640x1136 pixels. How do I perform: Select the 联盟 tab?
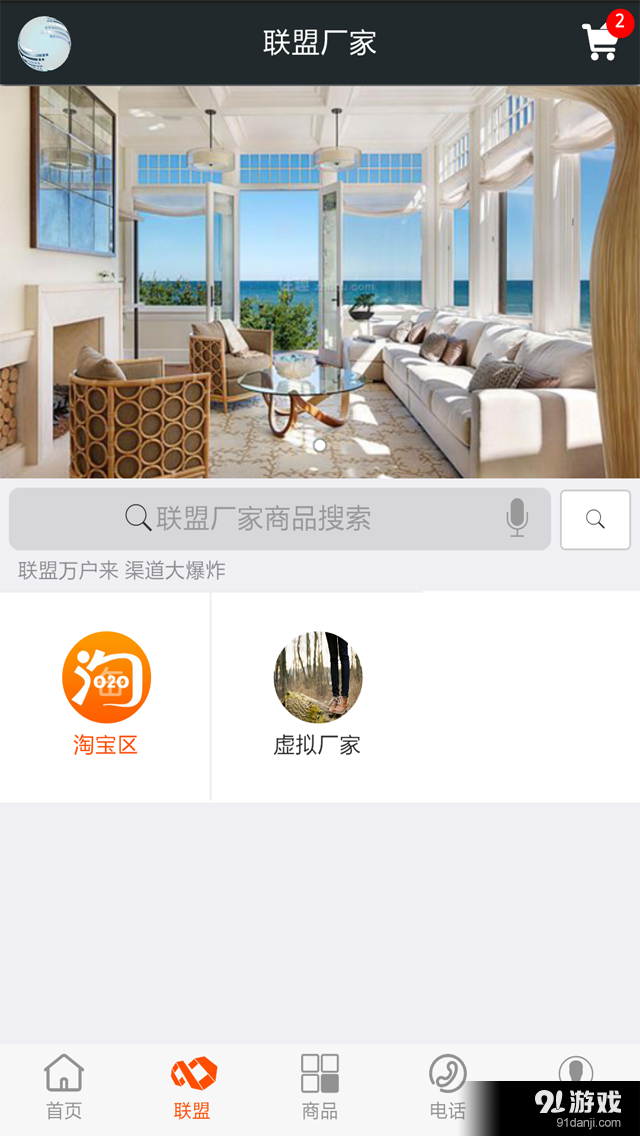[x=193, y=1087]
